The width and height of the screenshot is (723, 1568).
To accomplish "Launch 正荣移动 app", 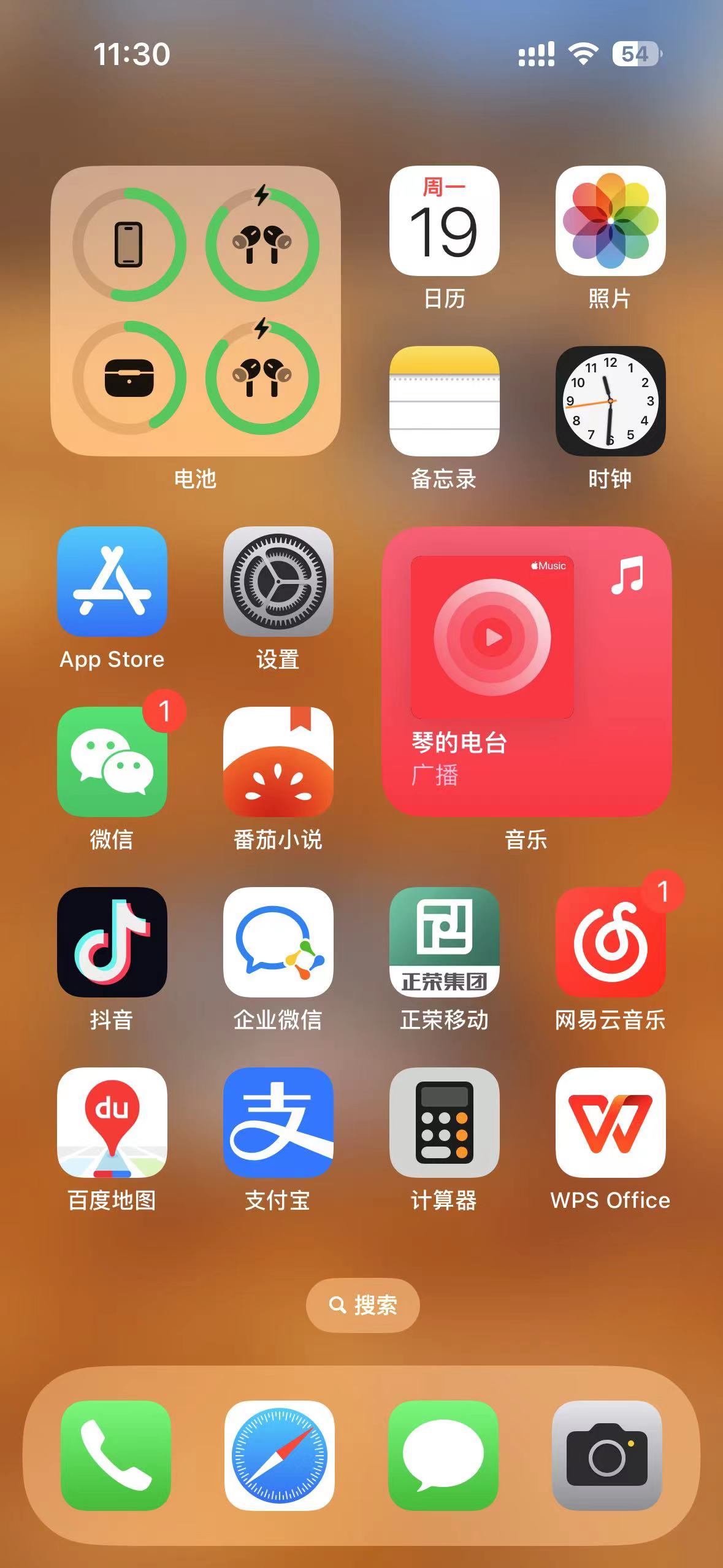I will [x=444, y=942].
